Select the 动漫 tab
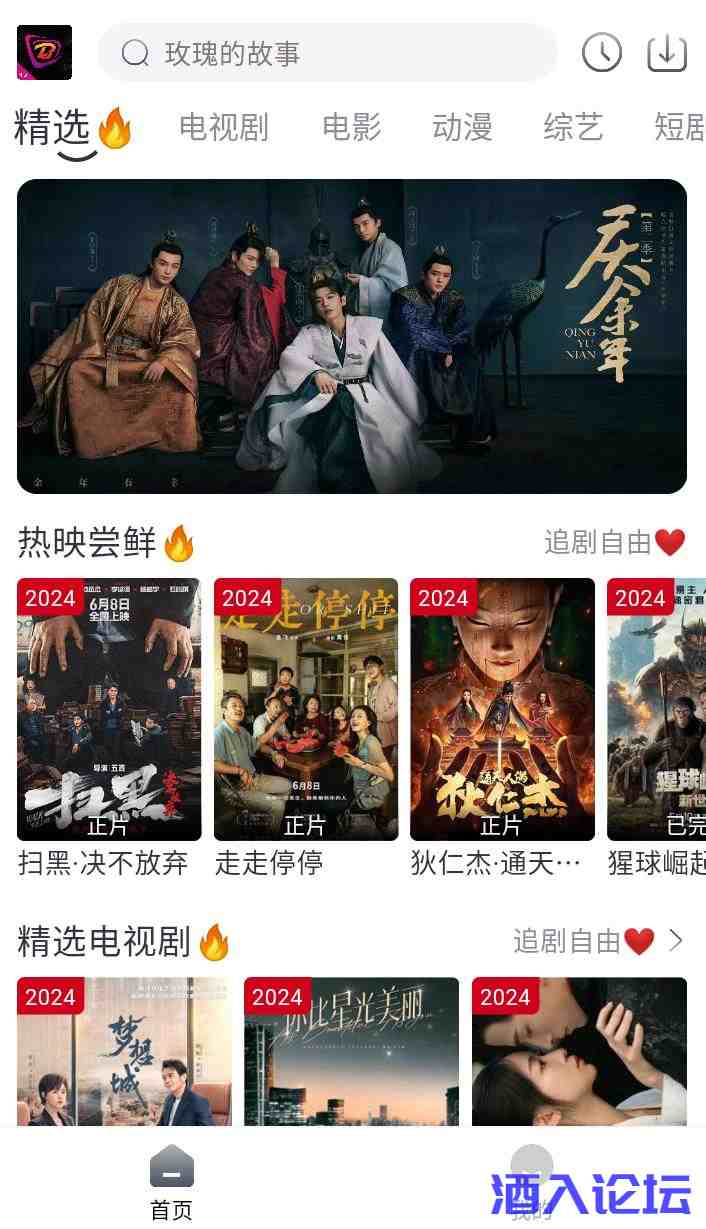Image resolution: width=706 pixels, height=1229 pixels. point(462,127)
